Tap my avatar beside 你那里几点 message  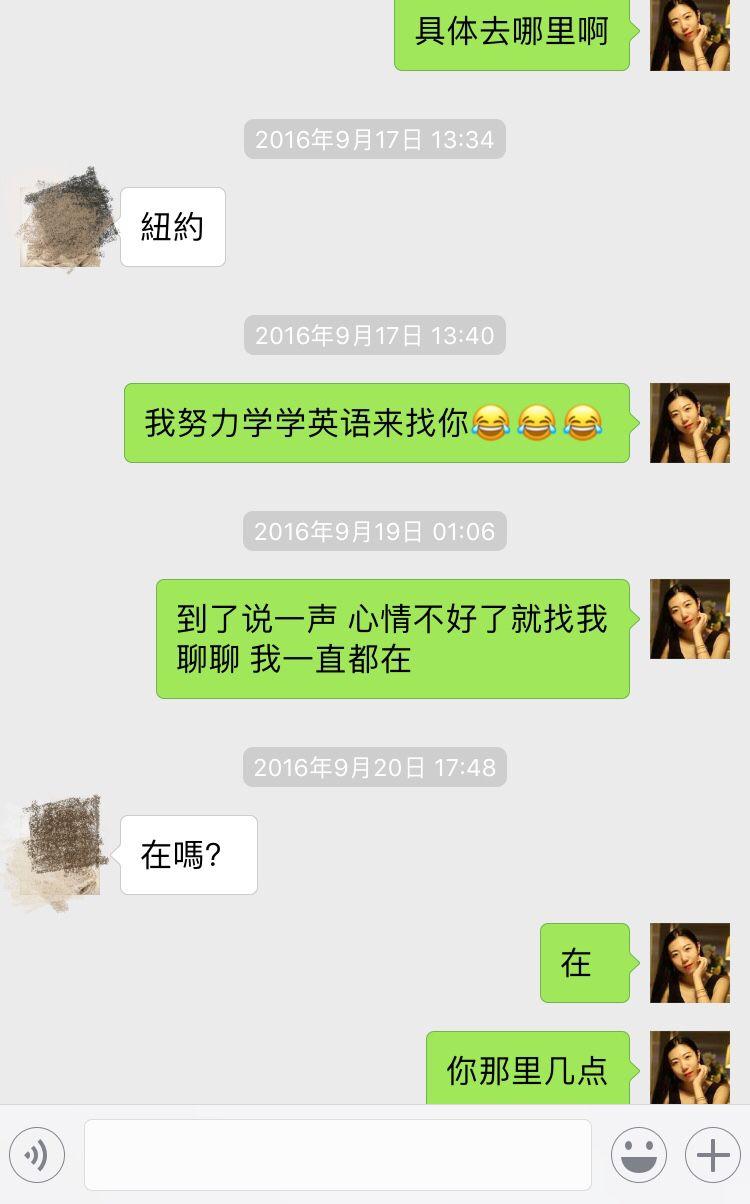pos(690,1067)
